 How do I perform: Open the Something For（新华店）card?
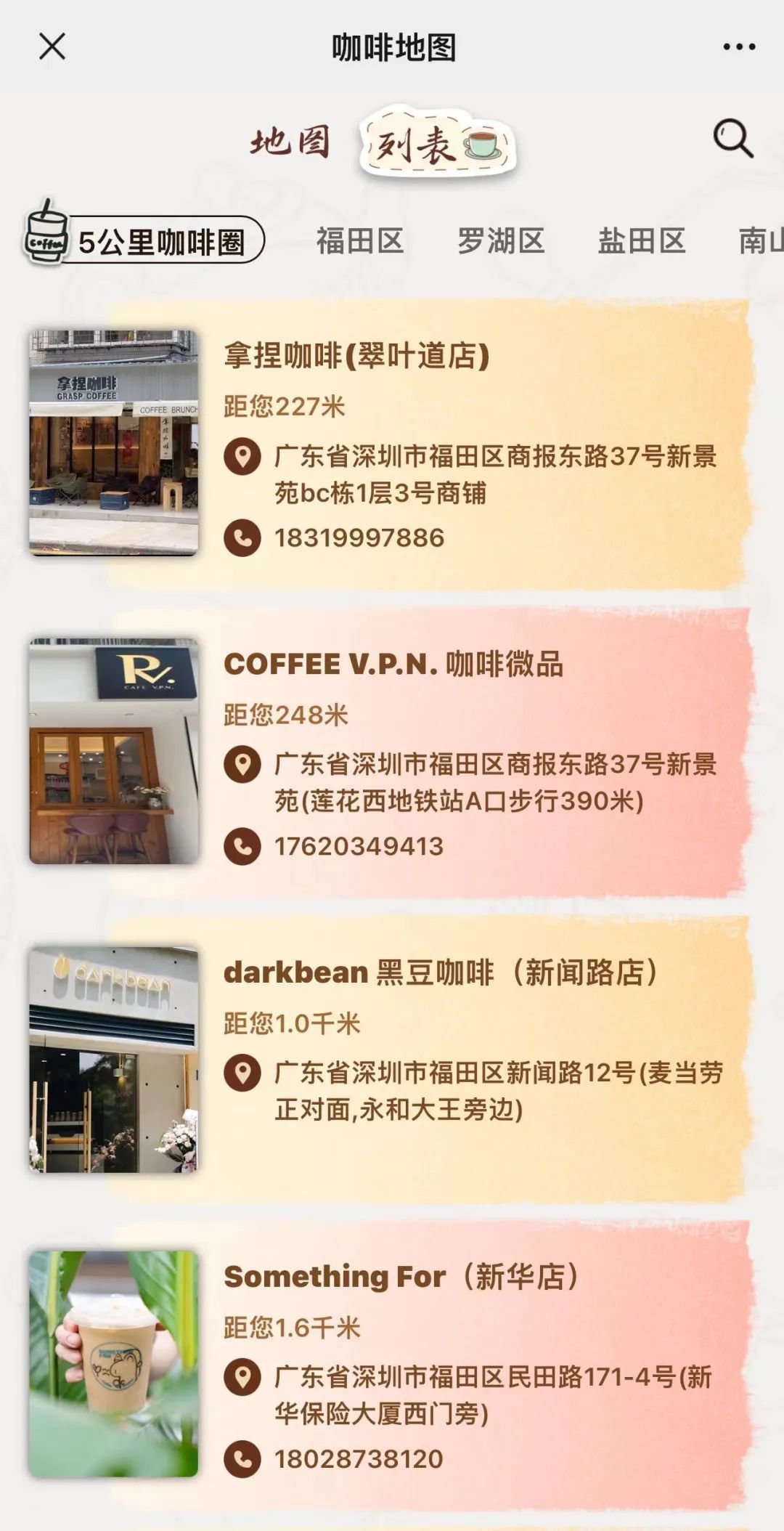click(401, 1277)
